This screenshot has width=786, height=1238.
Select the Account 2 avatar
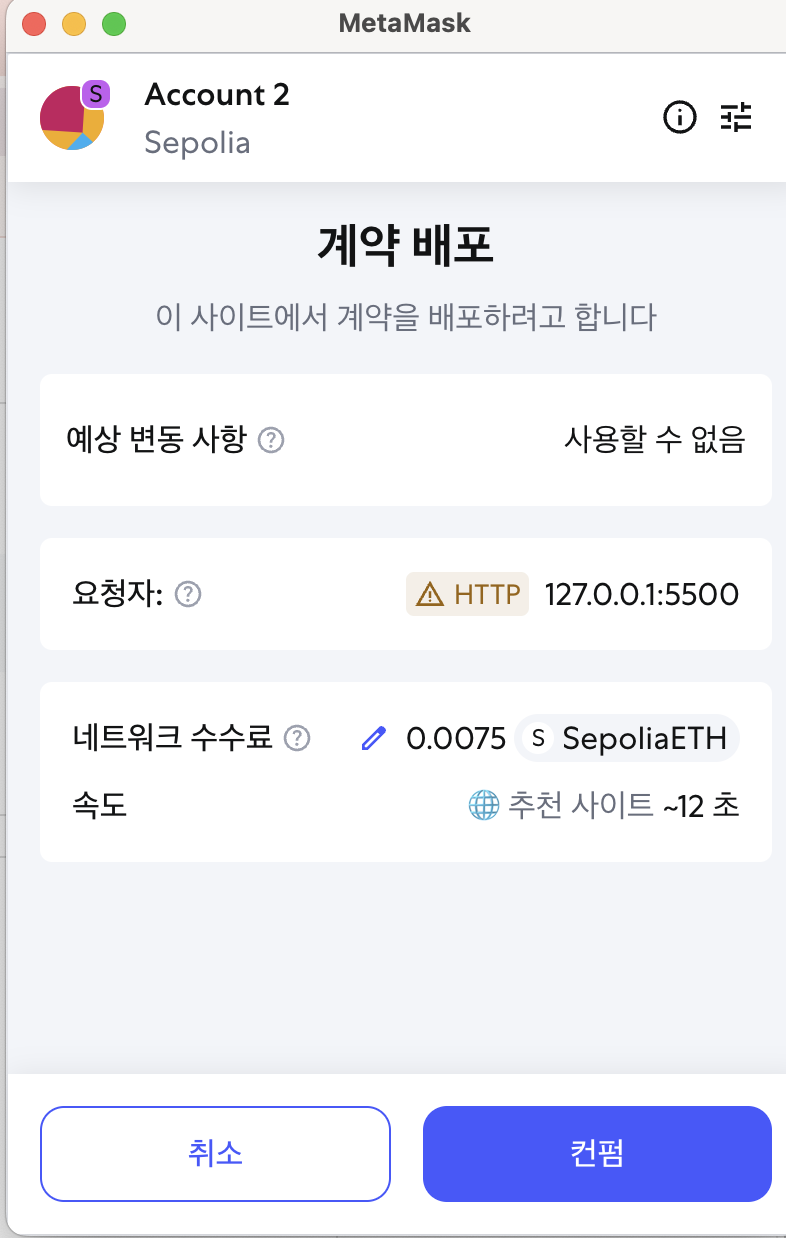coord(71,117)
